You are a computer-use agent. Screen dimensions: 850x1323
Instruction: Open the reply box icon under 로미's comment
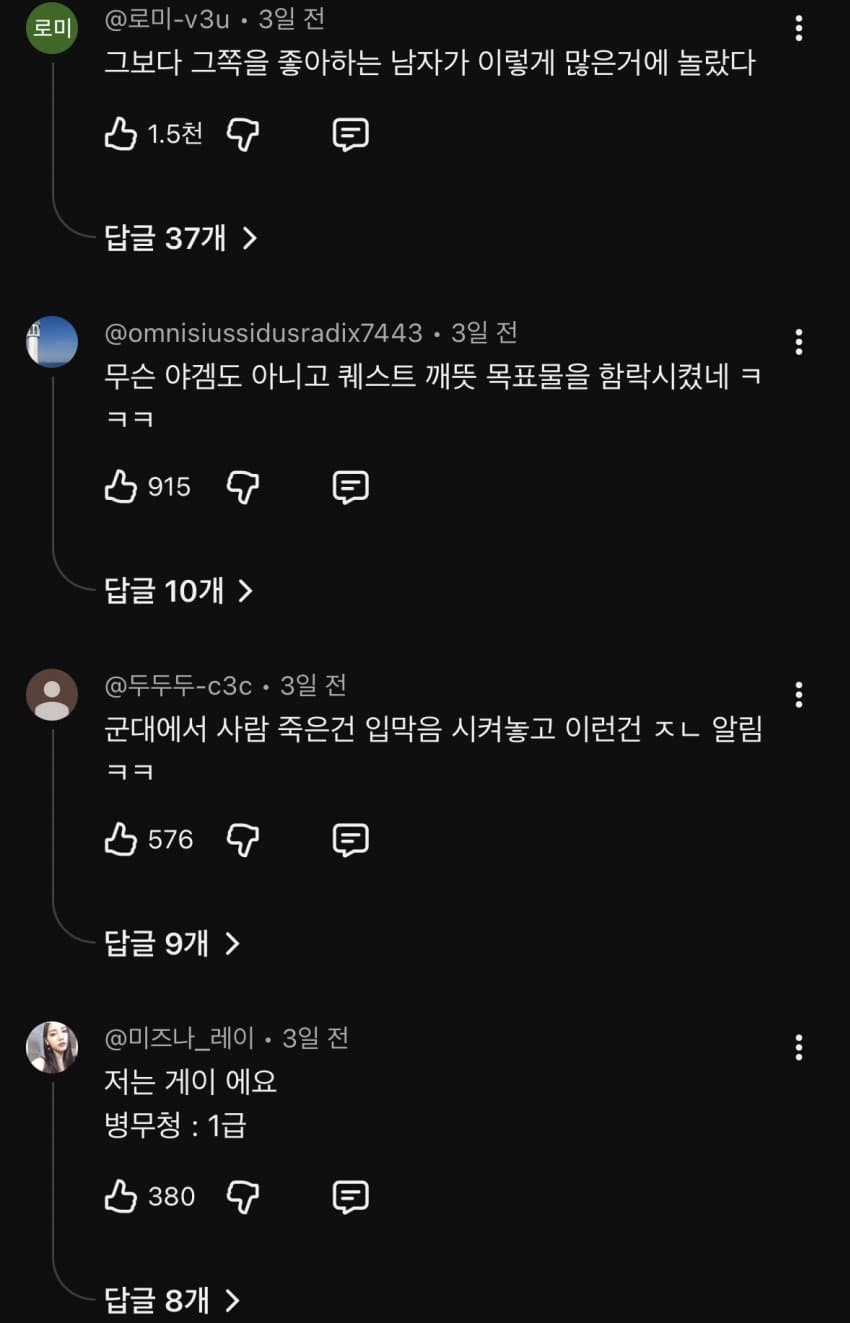coord(349,133)
